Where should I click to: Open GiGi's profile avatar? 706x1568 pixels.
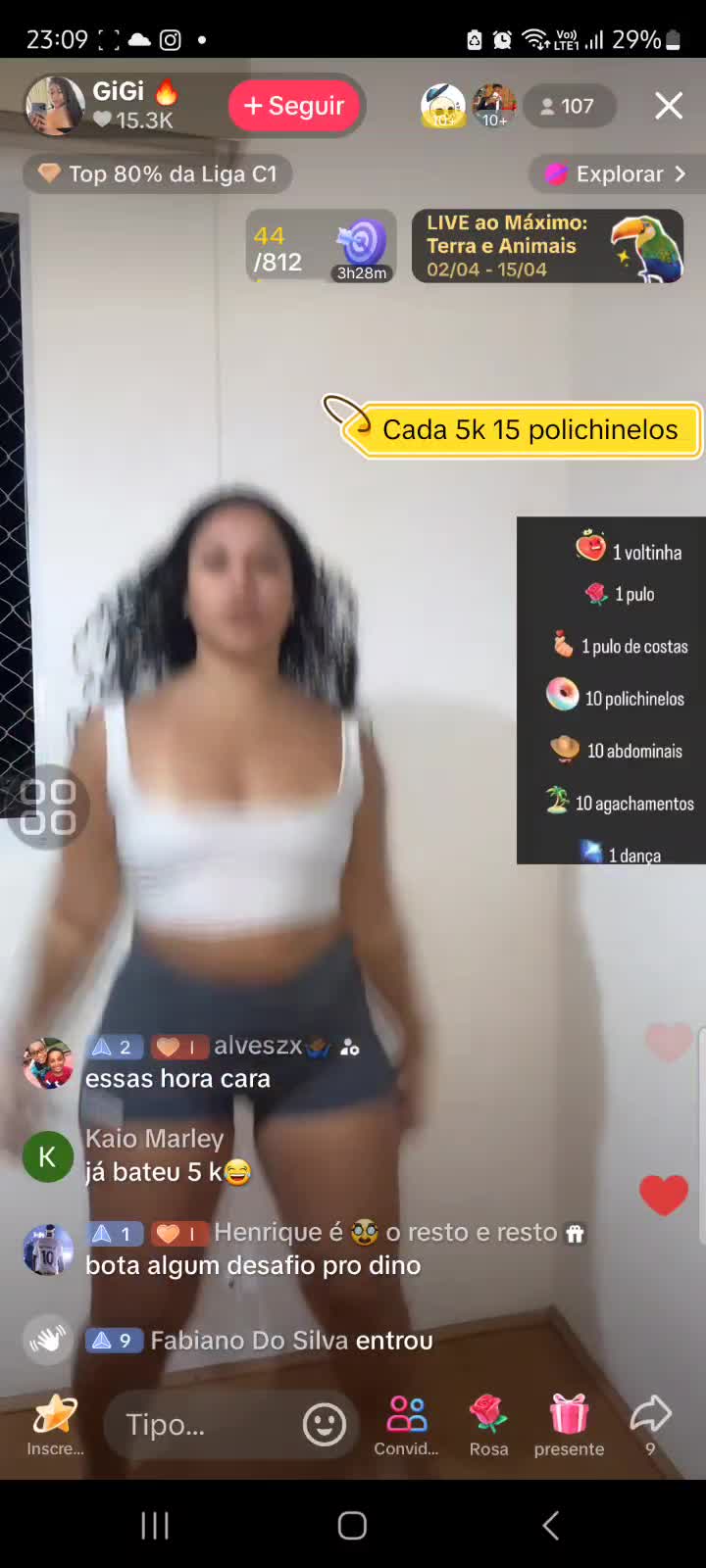point(55,106)
